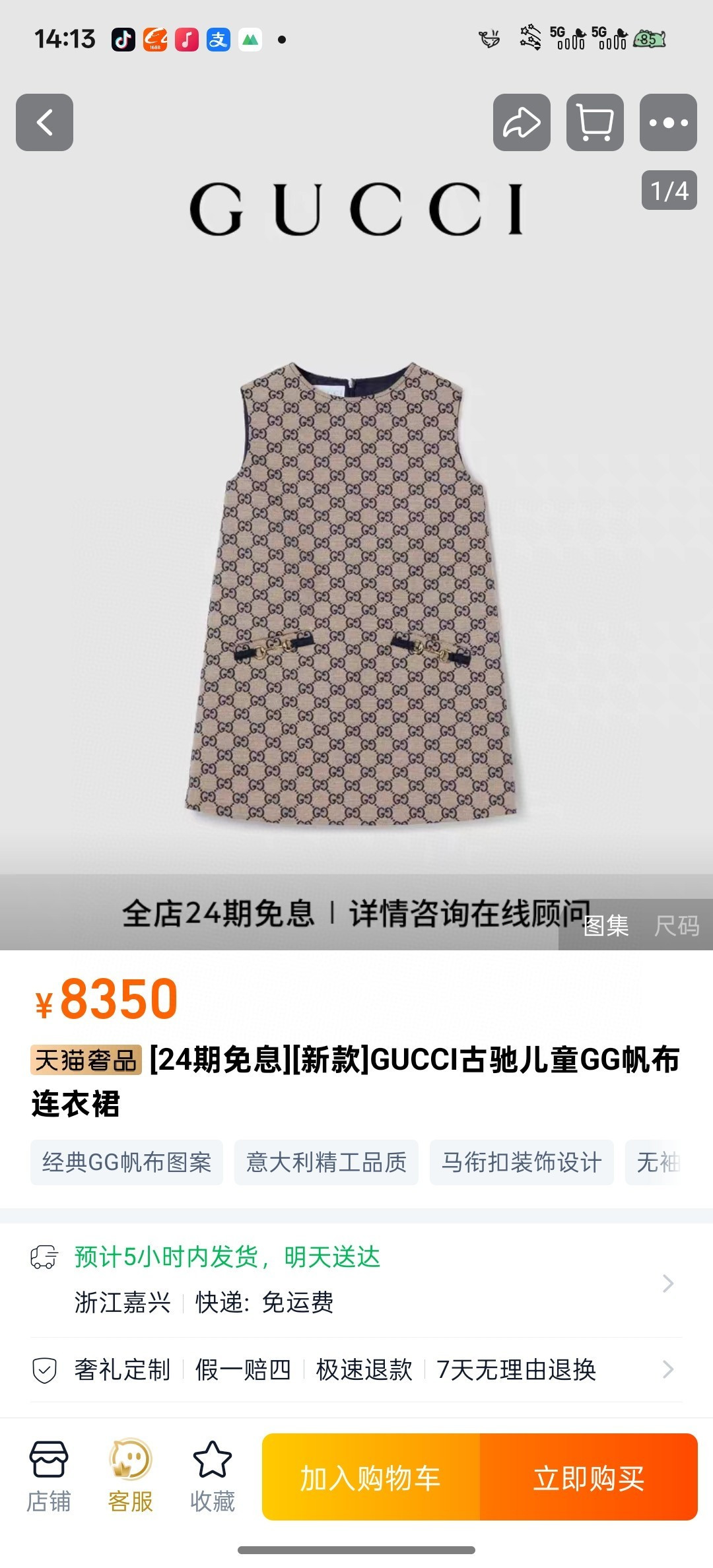Go back to the previous page
This screenshot has width=713, height=1568.
point(44,122)
